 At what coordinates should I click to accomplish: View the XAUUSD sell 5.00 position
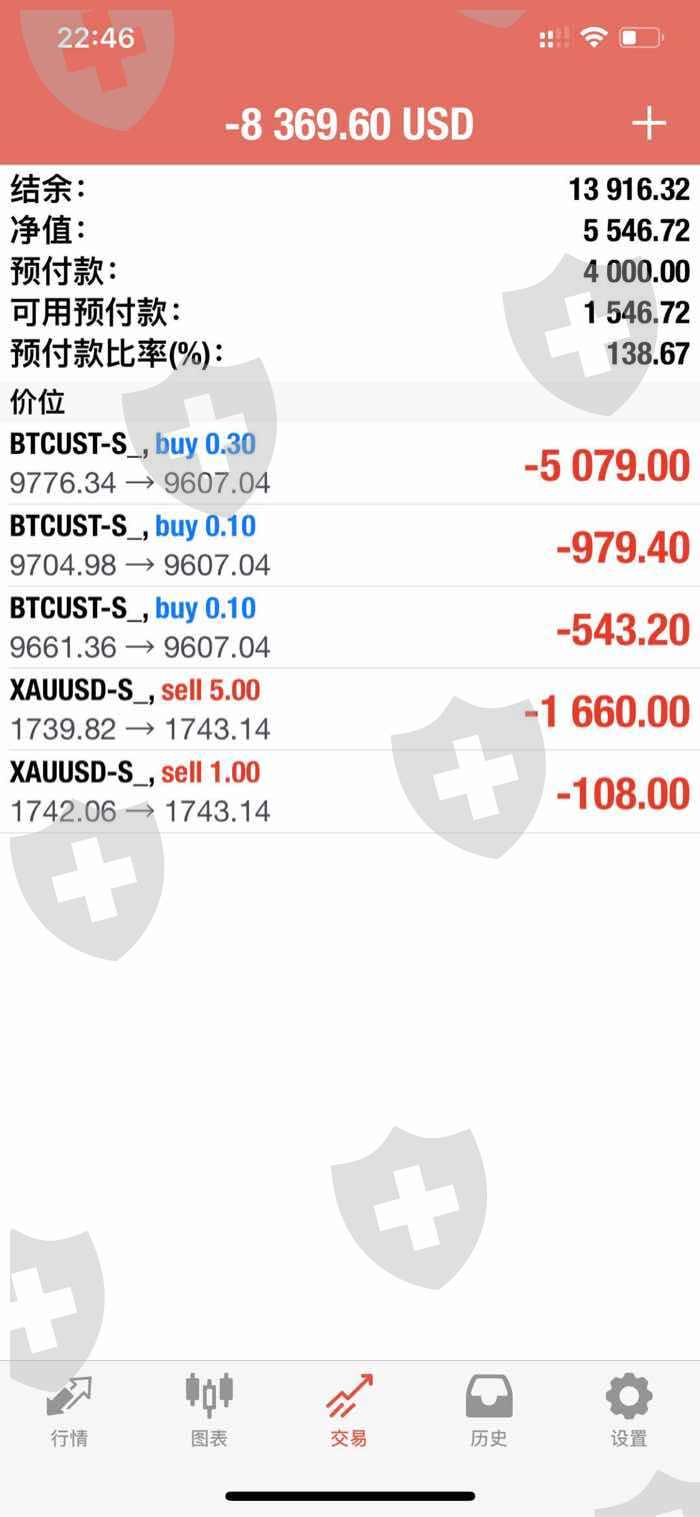coord(350,710)
